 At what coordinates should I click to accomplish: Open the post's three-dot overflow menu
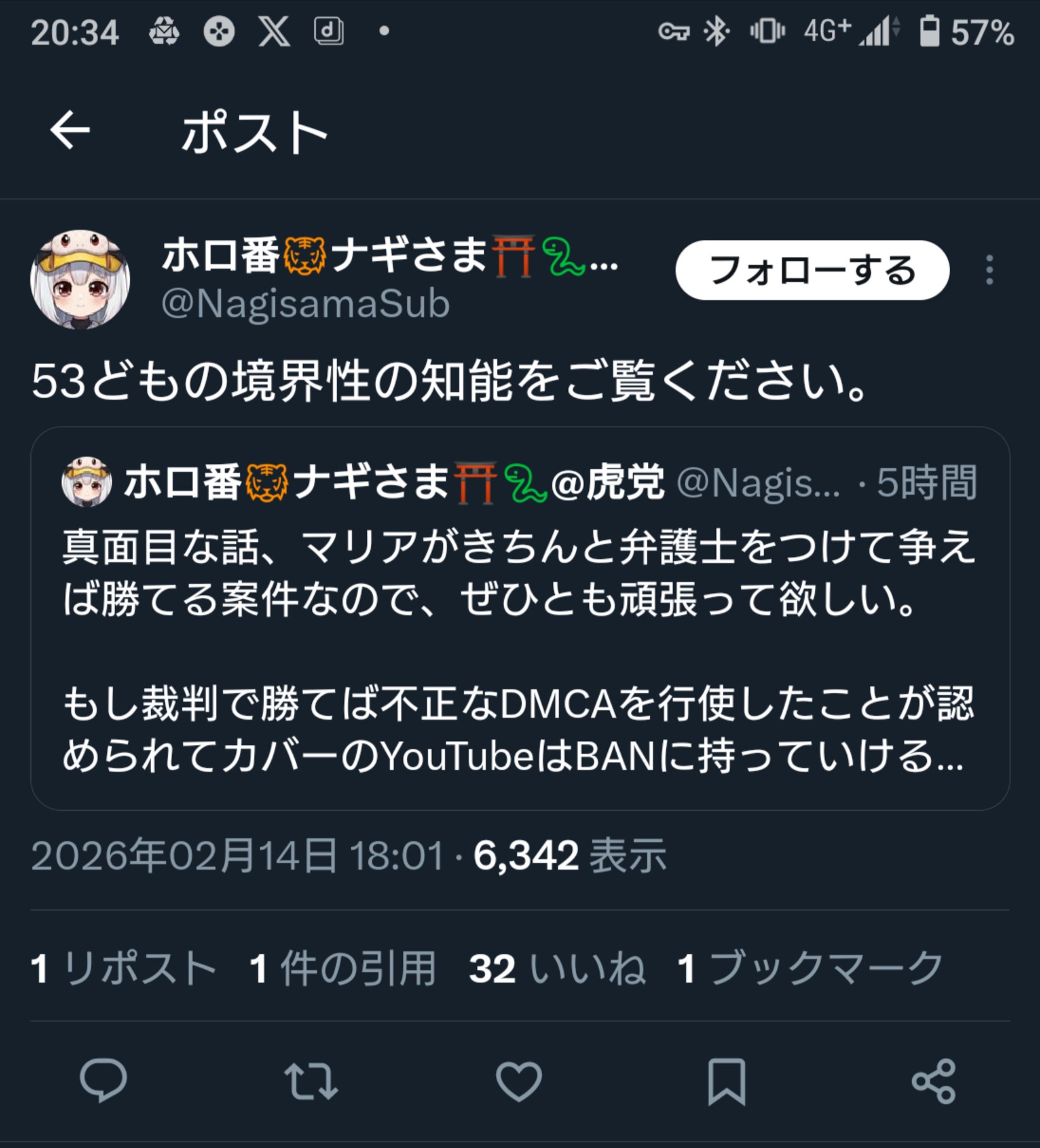click(989, 270)
